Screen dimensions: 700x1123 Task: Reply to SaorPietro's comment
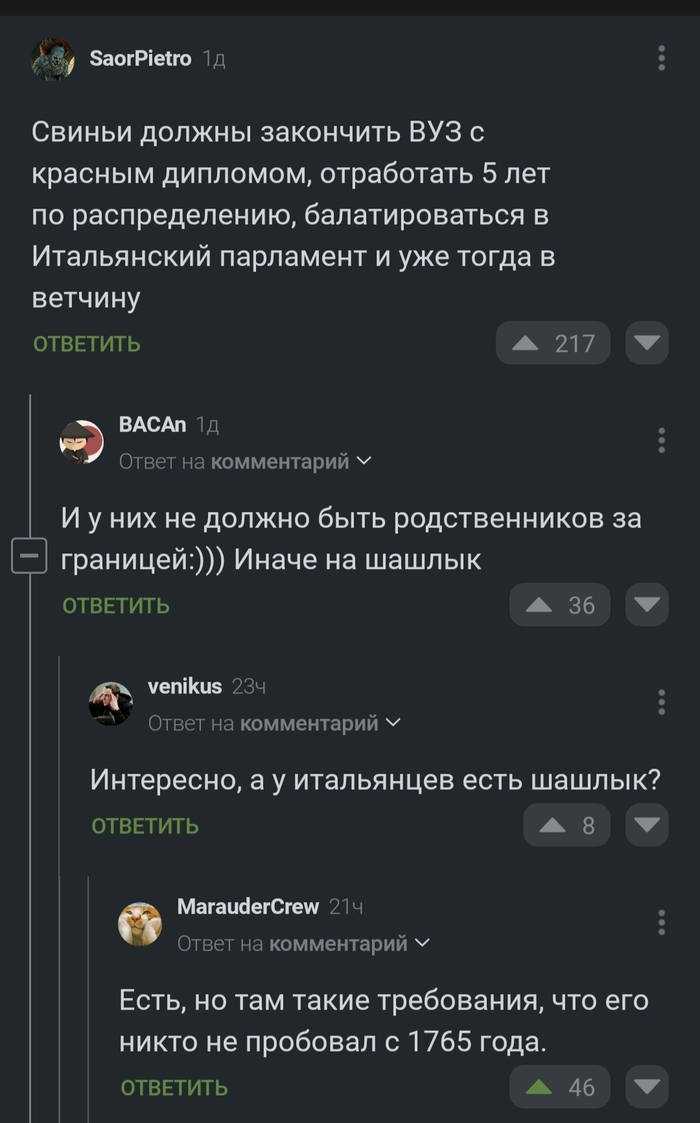click(x=87, y=344)
